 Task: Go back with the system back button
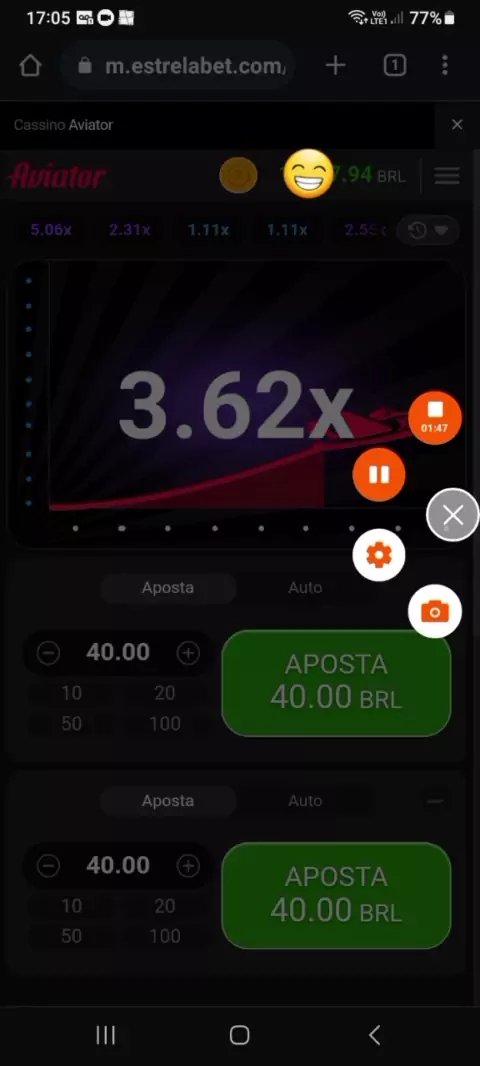(x=374, y=1035)
